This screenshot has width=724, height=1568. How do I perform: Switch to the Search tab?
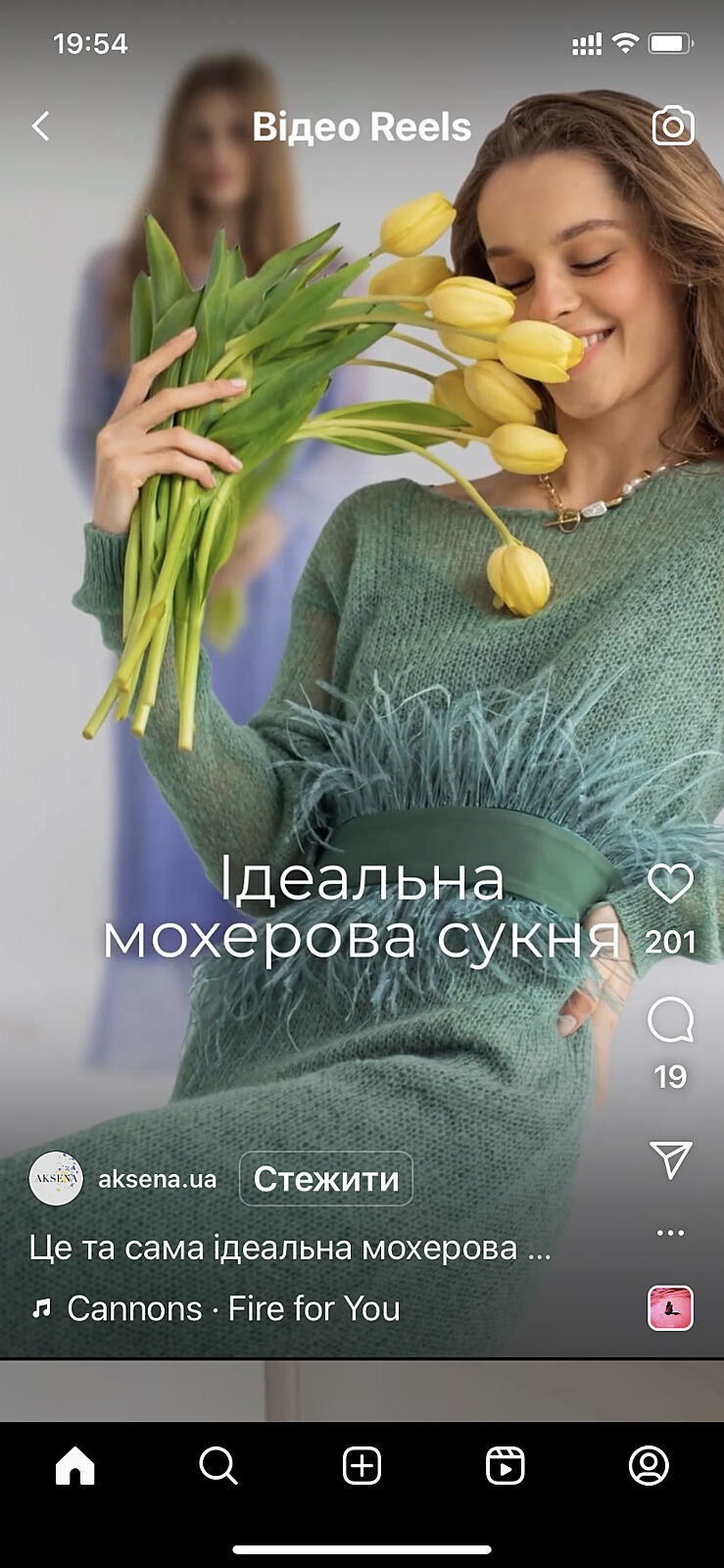[218, 1466]
